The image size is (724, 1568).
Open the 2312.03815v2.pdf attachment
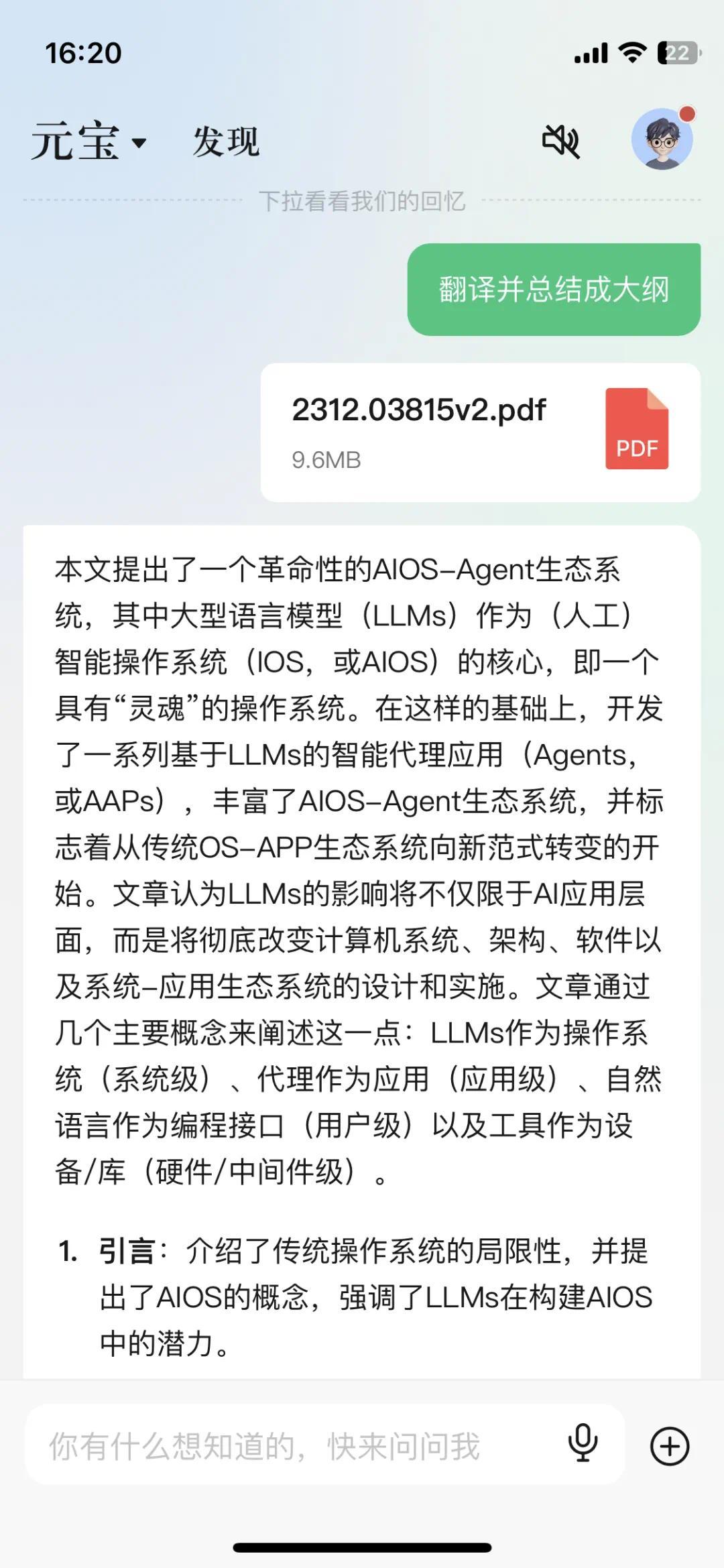(x=480, y=432)
